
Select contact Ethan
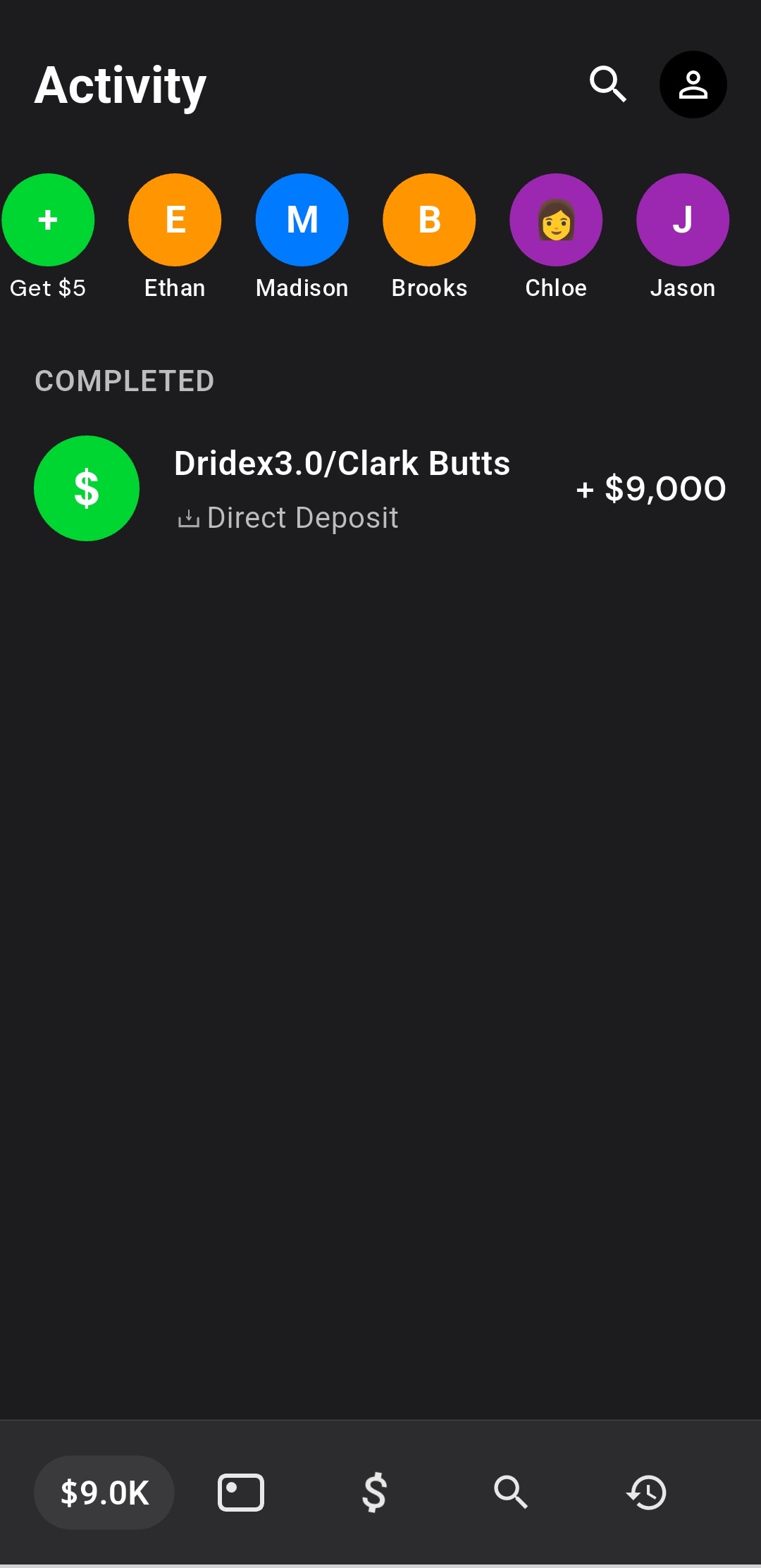pos(175,220)
